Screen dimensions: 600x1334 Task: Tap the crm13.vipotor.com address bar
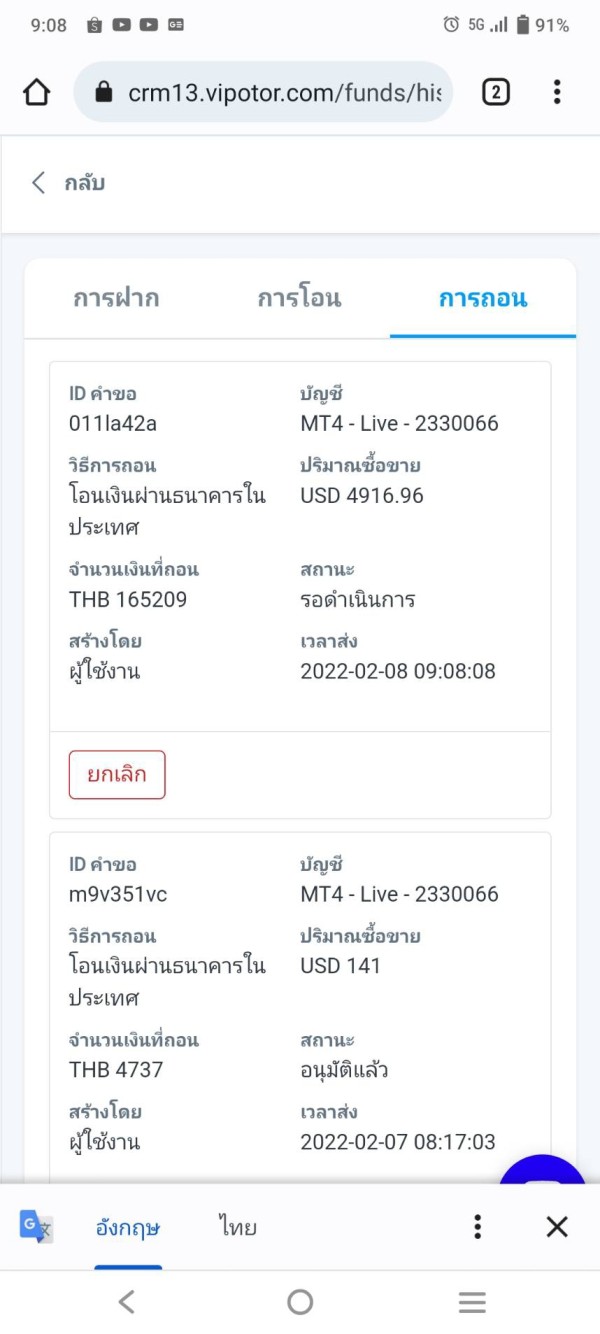click(x=263, y=93)
